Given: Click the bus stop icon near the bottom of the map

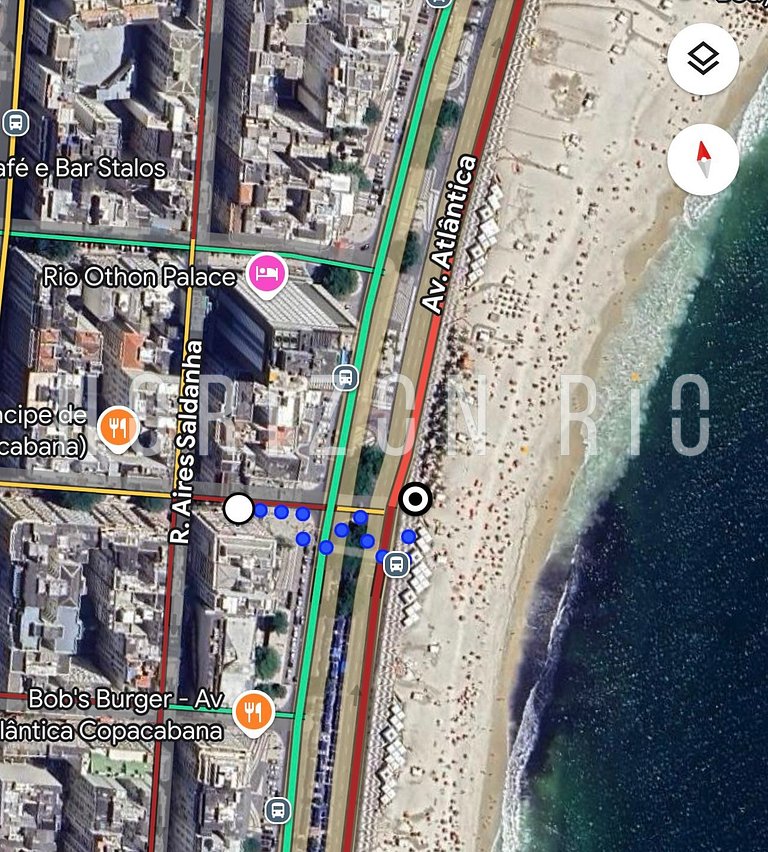Looking at the screenshot, I should pyautogui.click(x=277, y=811).
